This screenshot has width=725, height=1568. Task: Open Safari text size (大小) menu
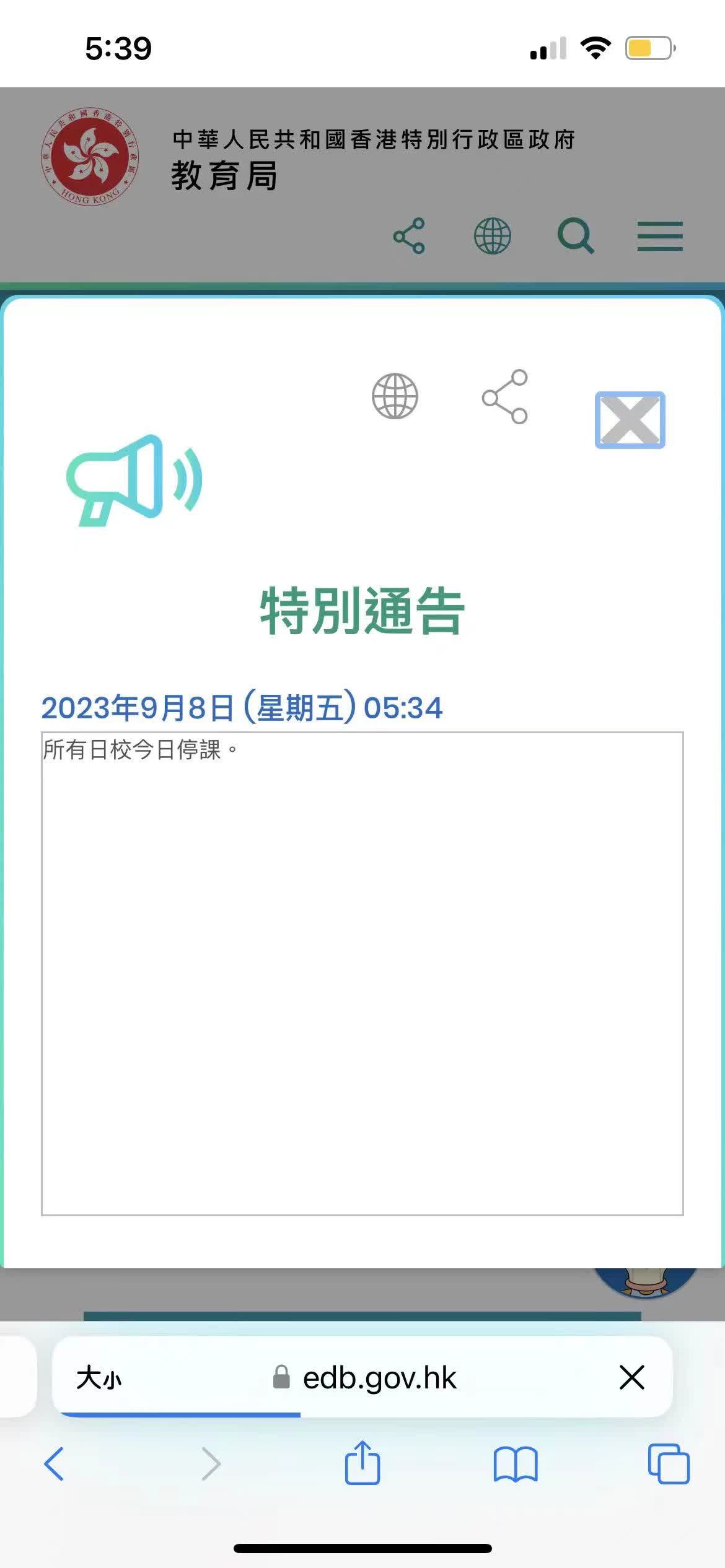click(99, 1379)
